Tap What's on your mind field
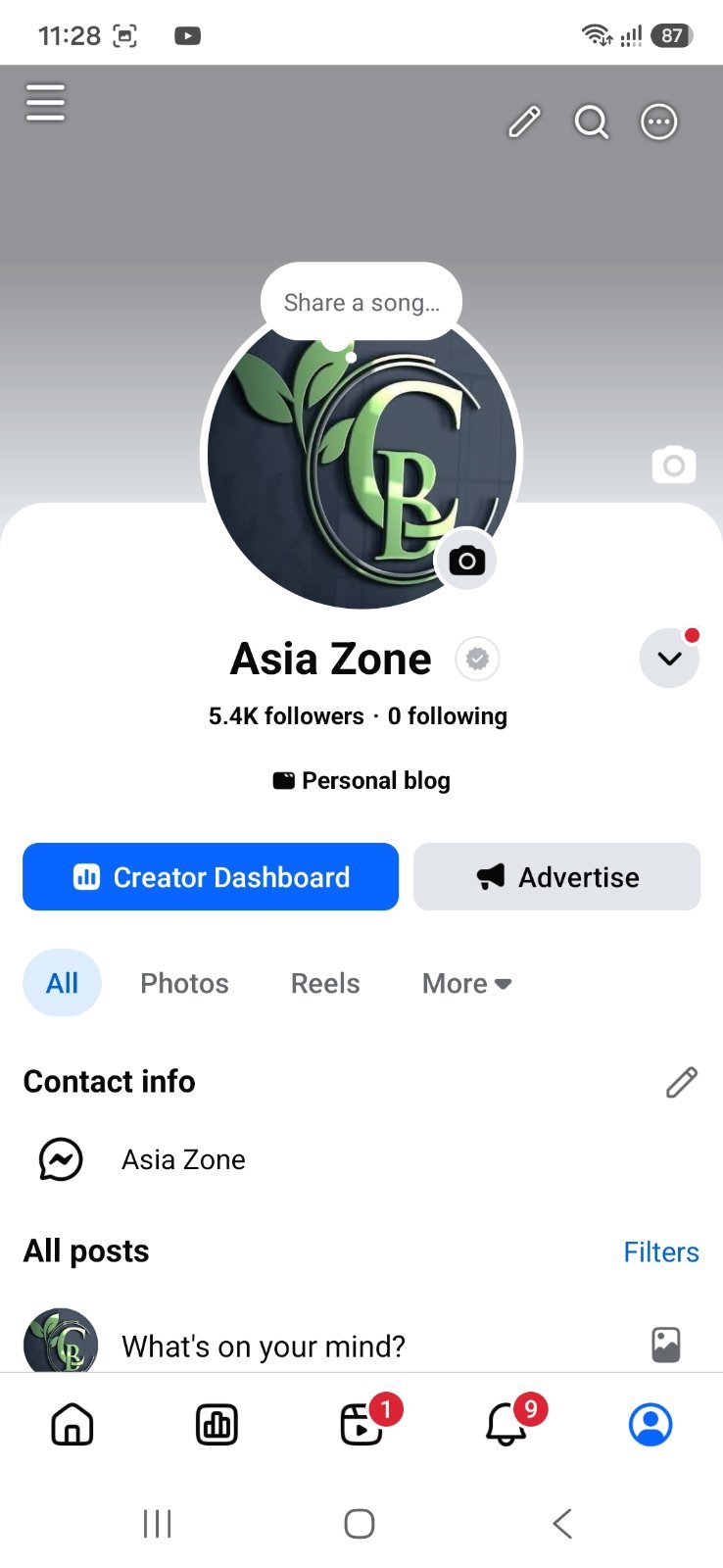Screen dimensions: 723x1568 point(264,1346)
